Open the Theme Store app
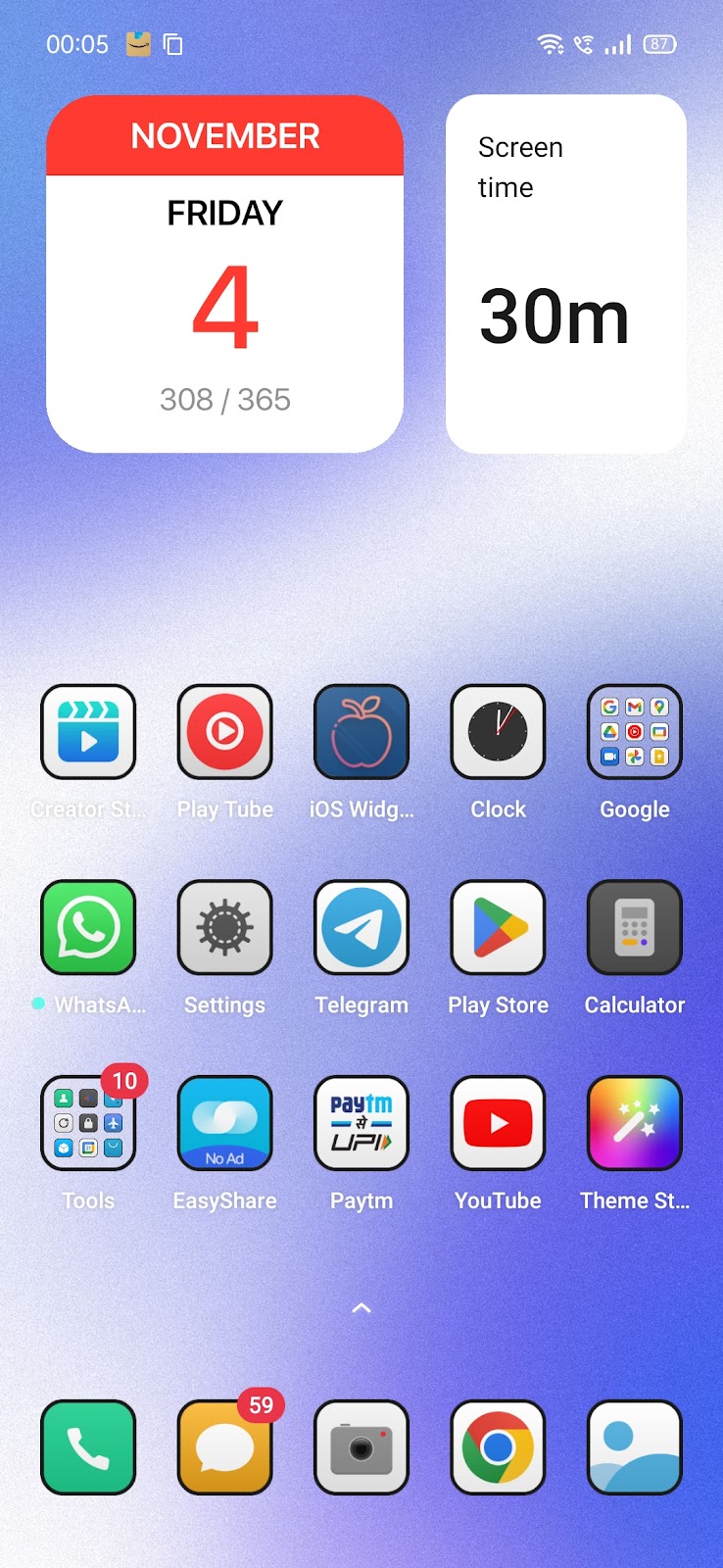The height and width of the screenshot is (1568, 723). (634, 1123)
